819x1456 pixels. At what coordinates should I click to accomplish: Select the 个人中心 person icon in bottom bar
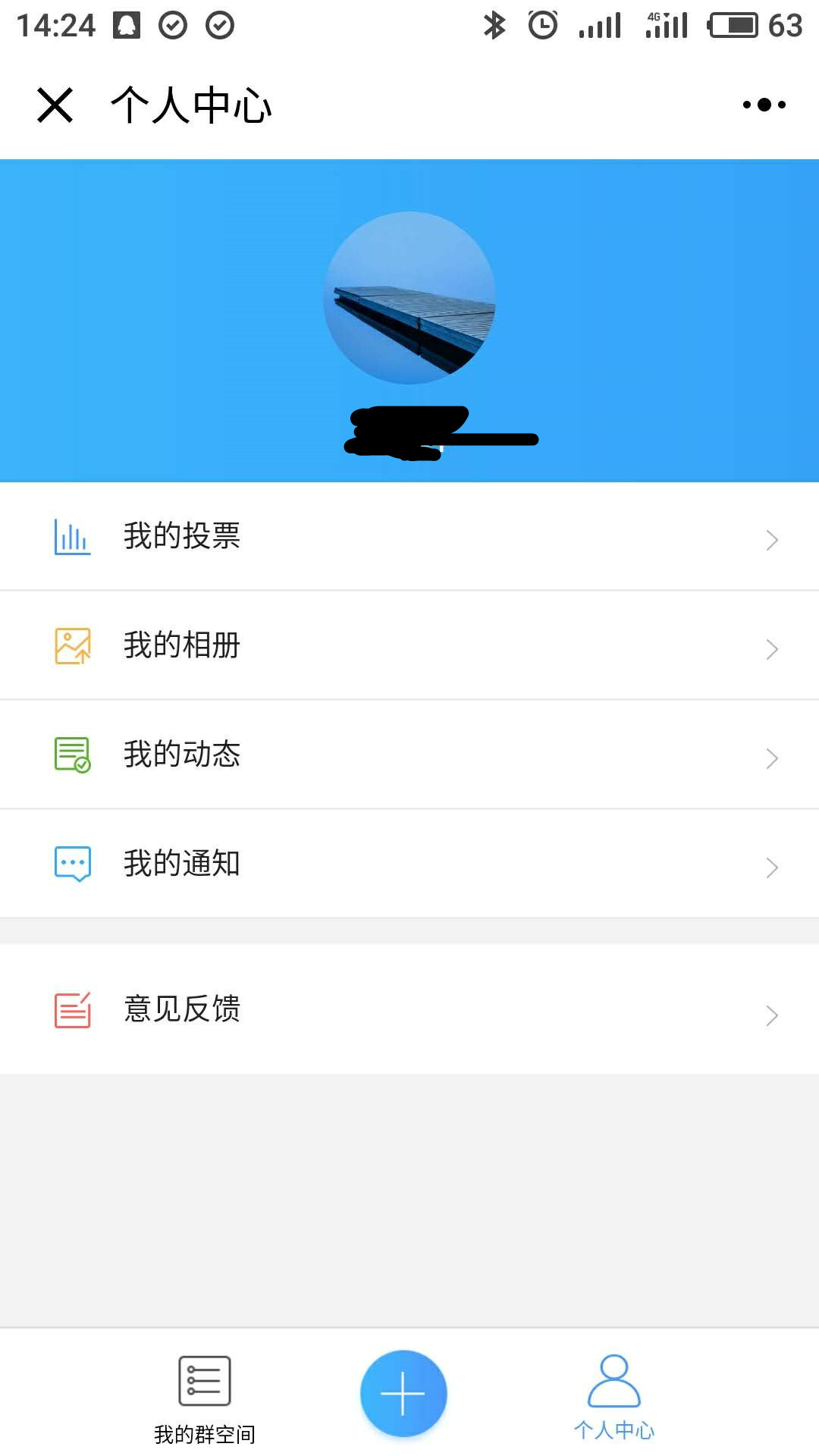coord(616,1382)
